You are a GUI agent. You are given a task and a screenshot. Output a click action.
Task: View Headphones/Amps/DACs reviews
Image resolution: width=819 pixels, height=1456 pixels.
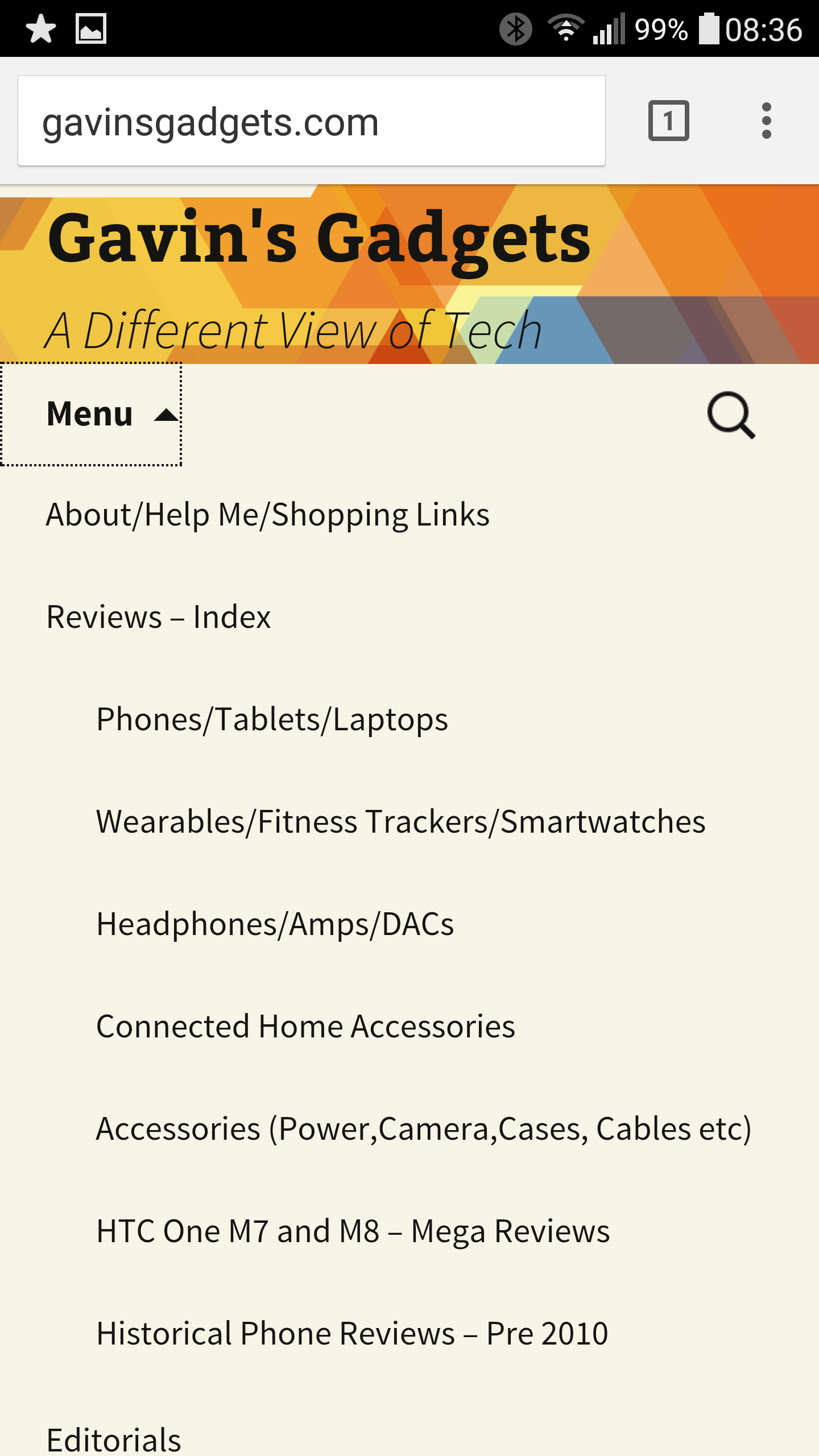275,924
